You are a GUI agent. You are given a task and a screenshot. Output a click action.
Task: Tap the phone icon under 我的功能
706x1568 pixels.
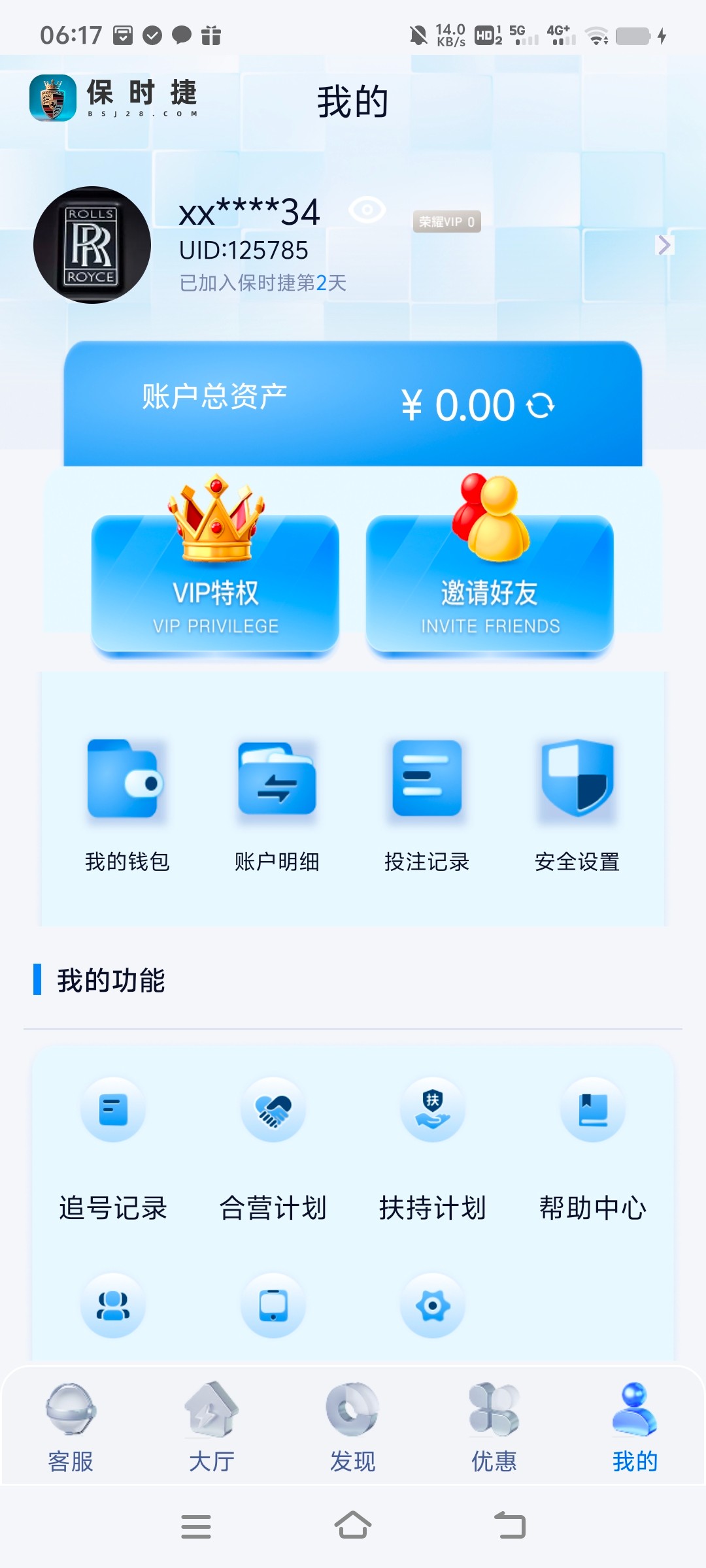pos(273,1305)
